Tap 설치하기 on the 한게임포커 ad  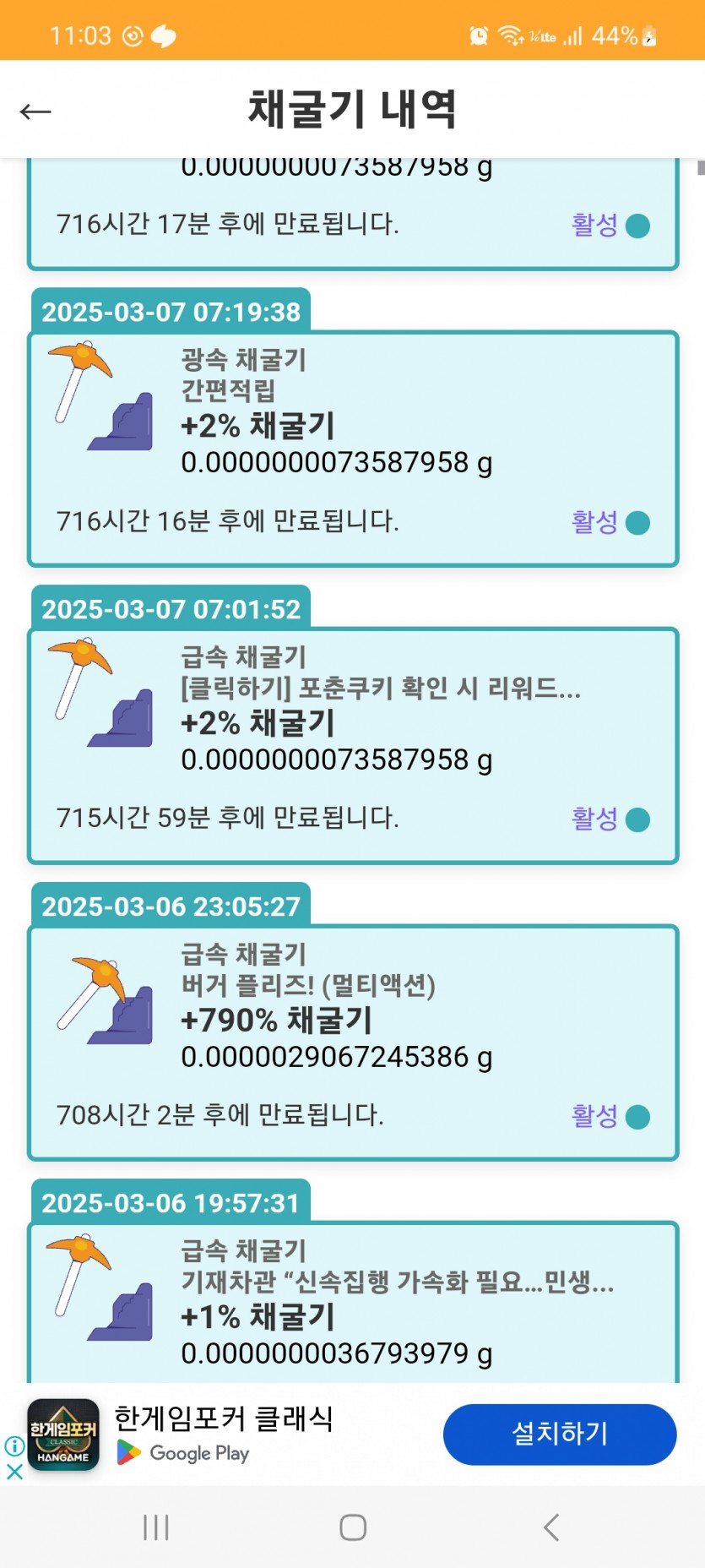pos(560,1434)
